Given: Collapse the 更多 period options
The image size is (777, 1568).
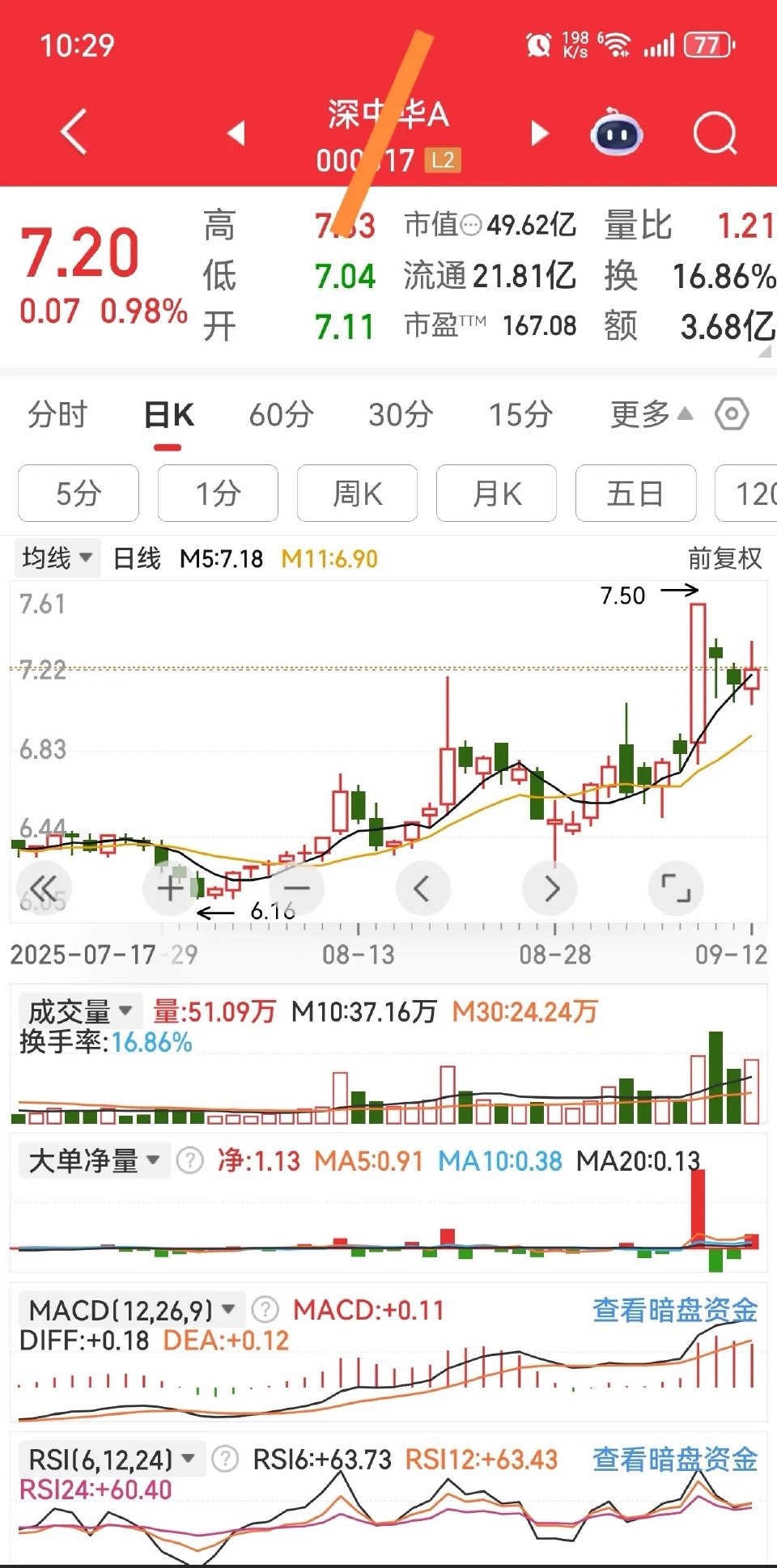Looking at the screenshot, I should click(x=652, y=414).
